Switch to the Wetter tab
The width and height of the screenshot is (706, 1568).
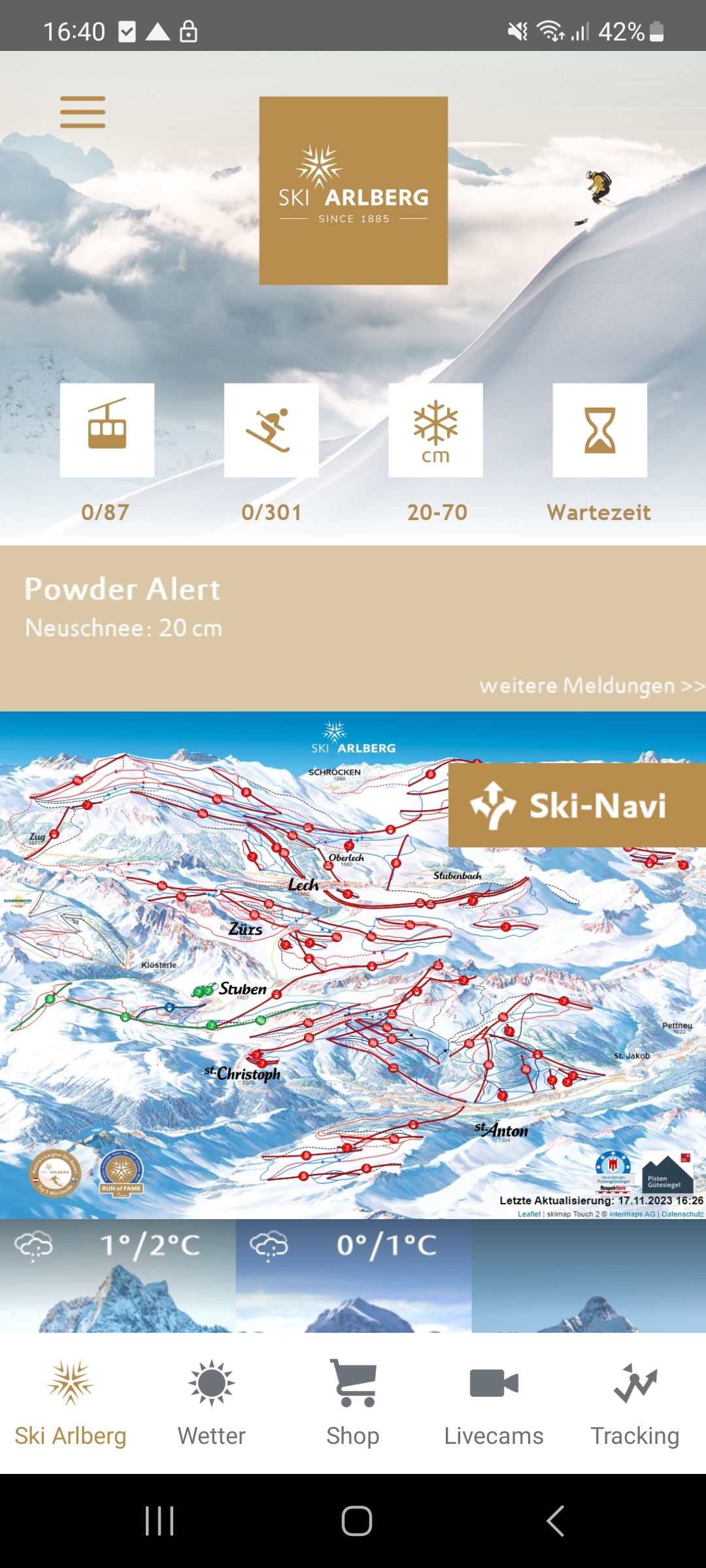click(212, 1403)
